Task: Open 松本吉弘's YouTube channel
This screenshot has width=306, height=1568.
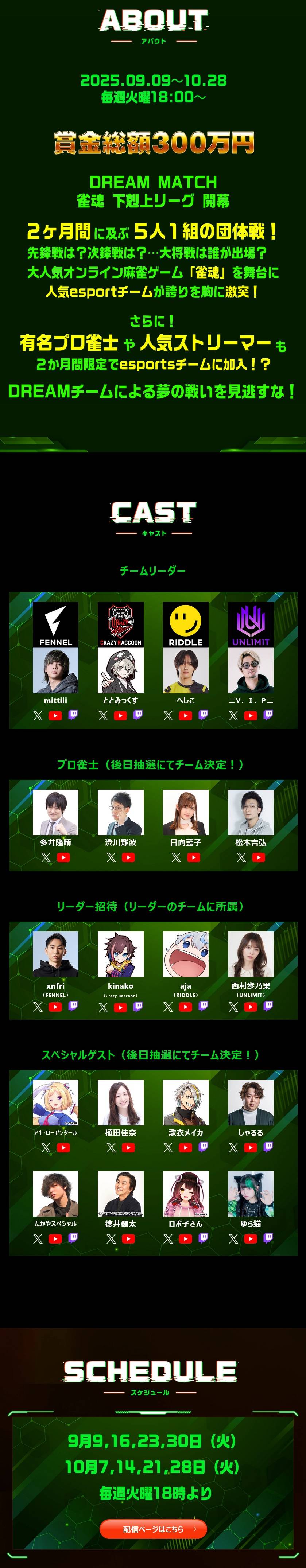Action: click(x=259, y=857)
